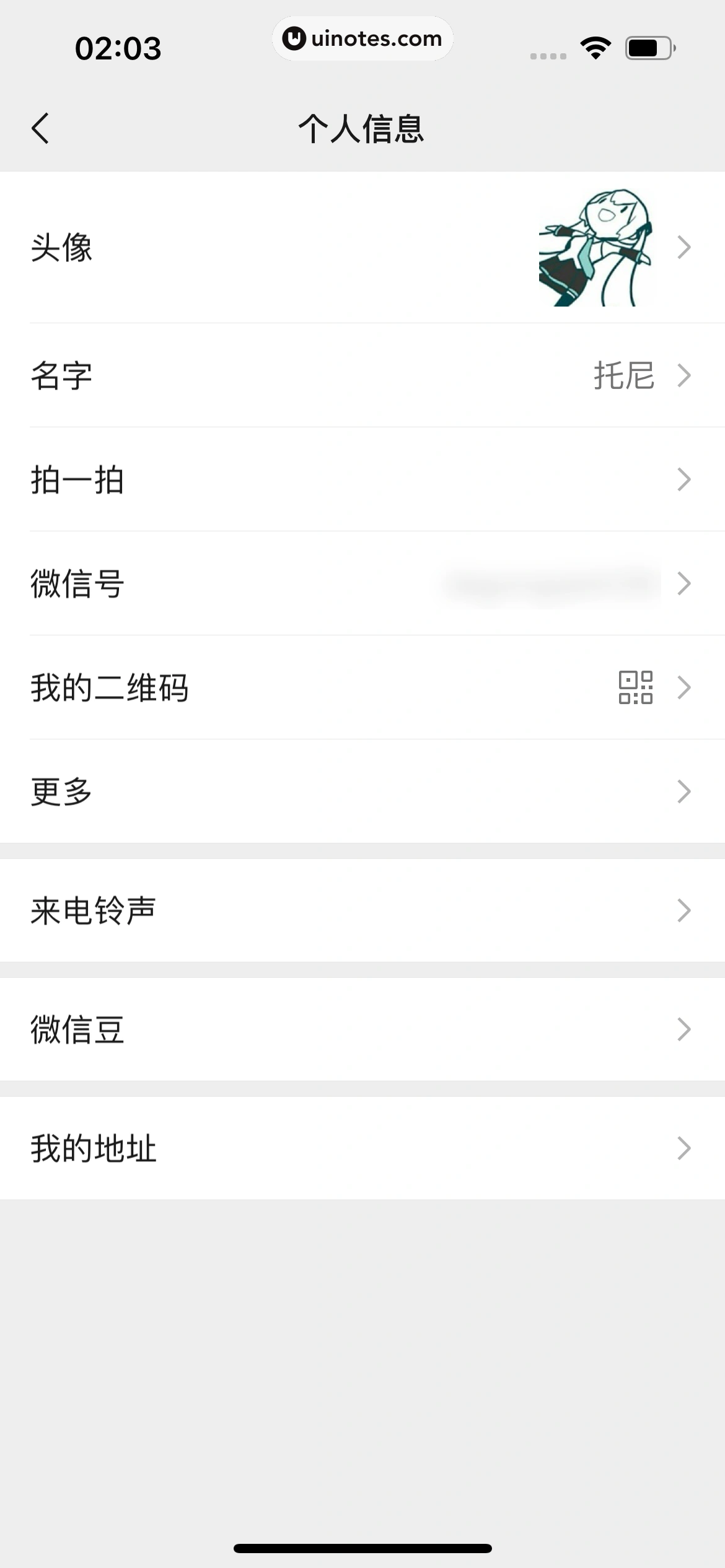The image size is (725, 1568).
Task: Open 我的地址 address list
Action: pyautogui.click(x=362, y=1148)
